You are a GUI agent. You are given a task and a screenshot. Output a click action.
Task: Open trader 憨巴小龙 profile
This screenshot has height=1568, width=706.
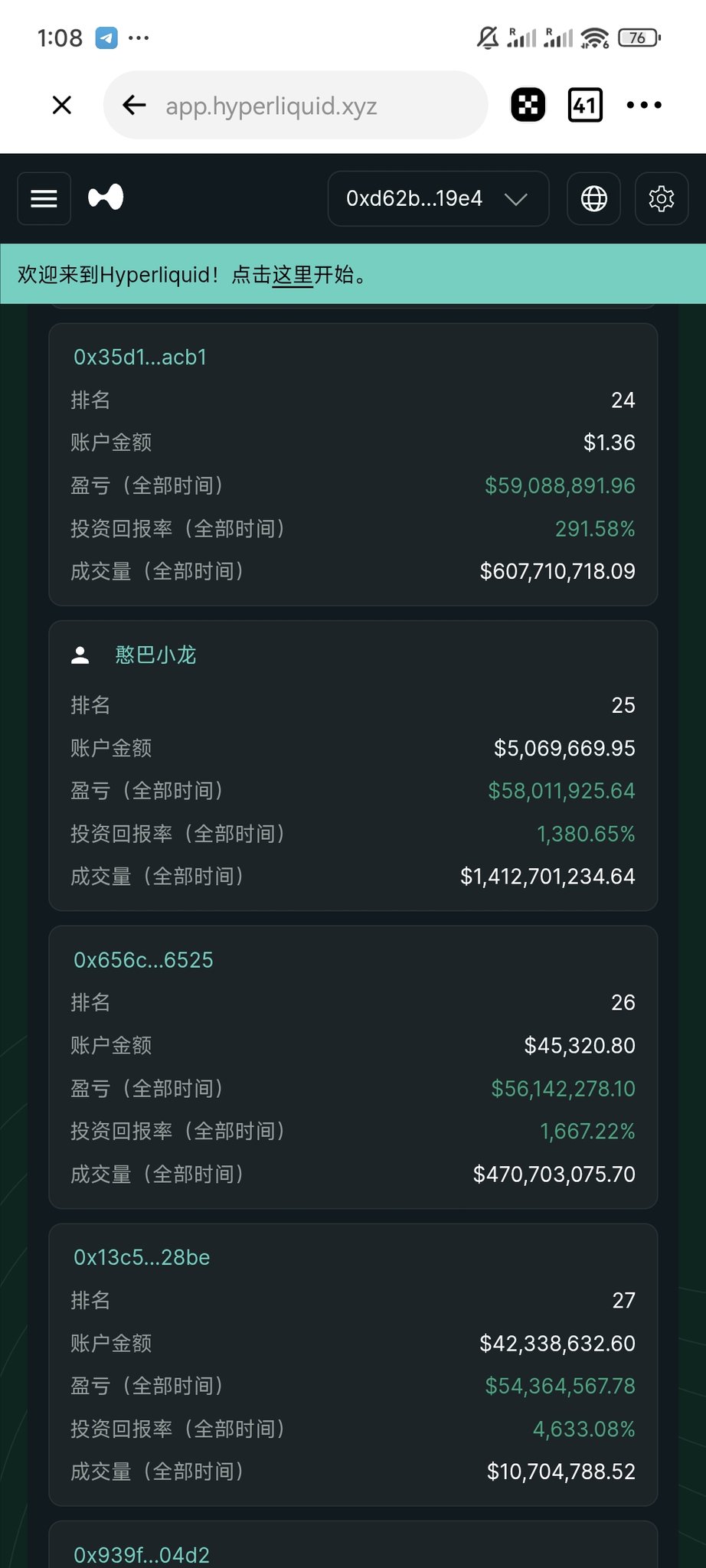pos(155,655)
